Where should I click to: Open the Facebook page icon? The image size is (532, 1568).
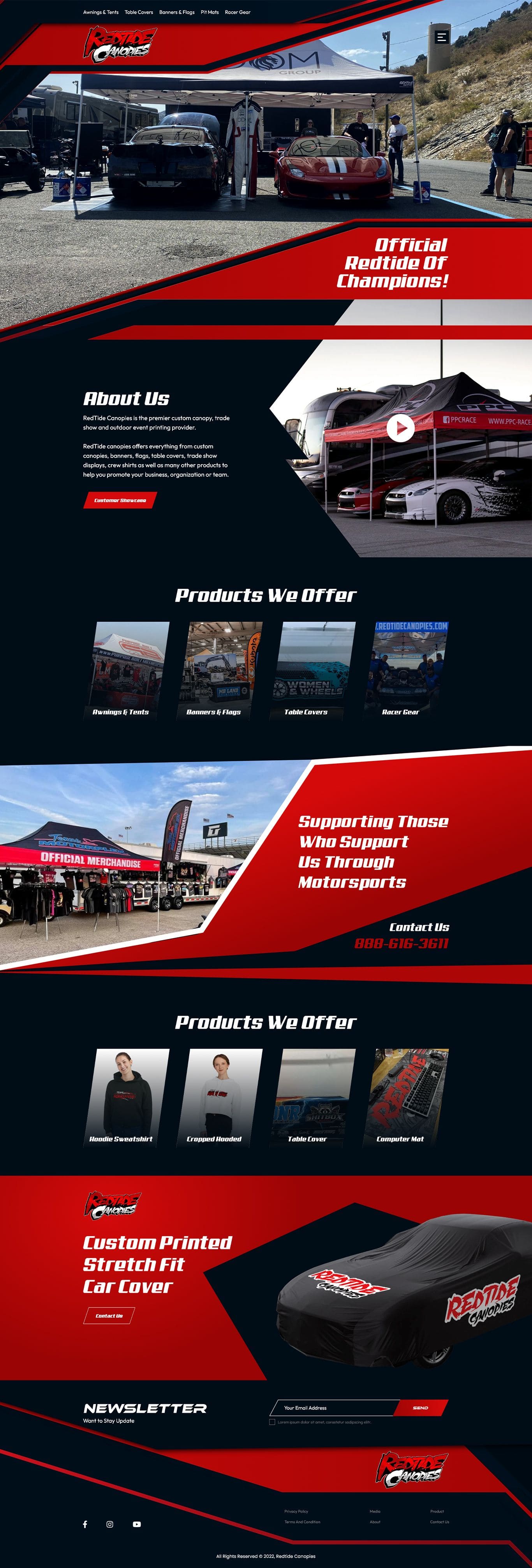[85, 1524]
